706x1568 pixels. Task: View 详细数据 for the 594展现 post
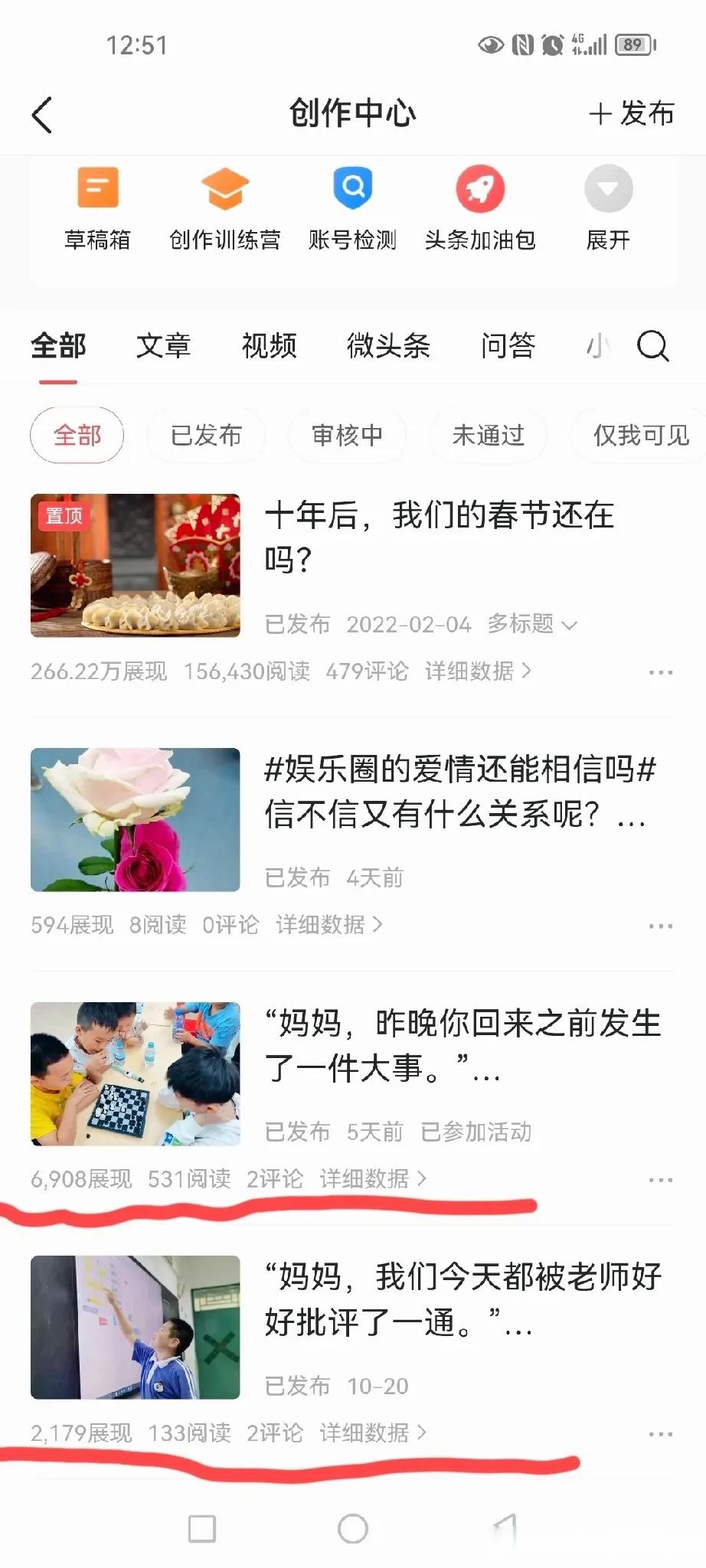pos(328,925)
